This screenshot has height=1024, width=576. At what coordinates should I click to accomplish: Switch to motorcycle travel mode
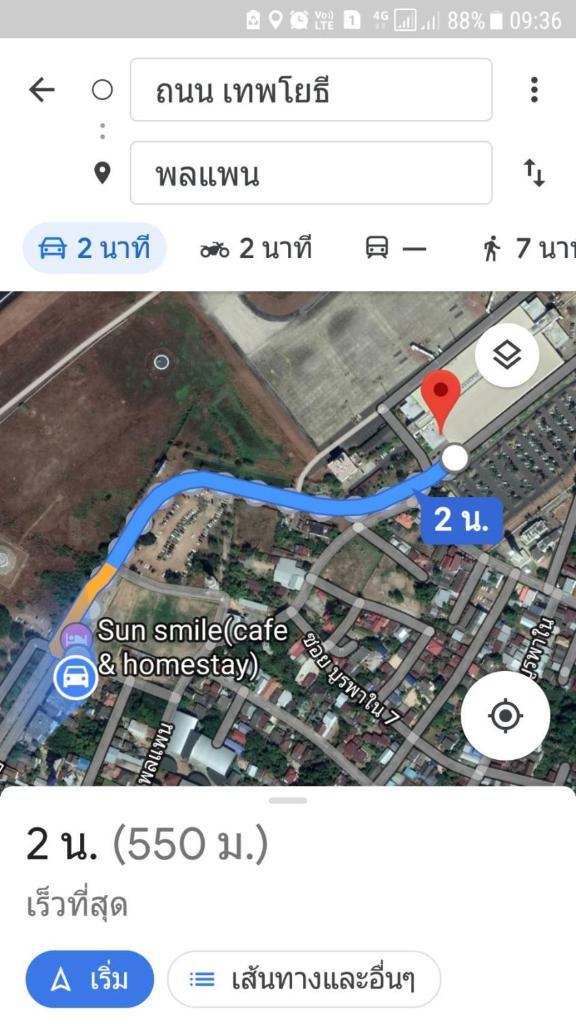256,248
